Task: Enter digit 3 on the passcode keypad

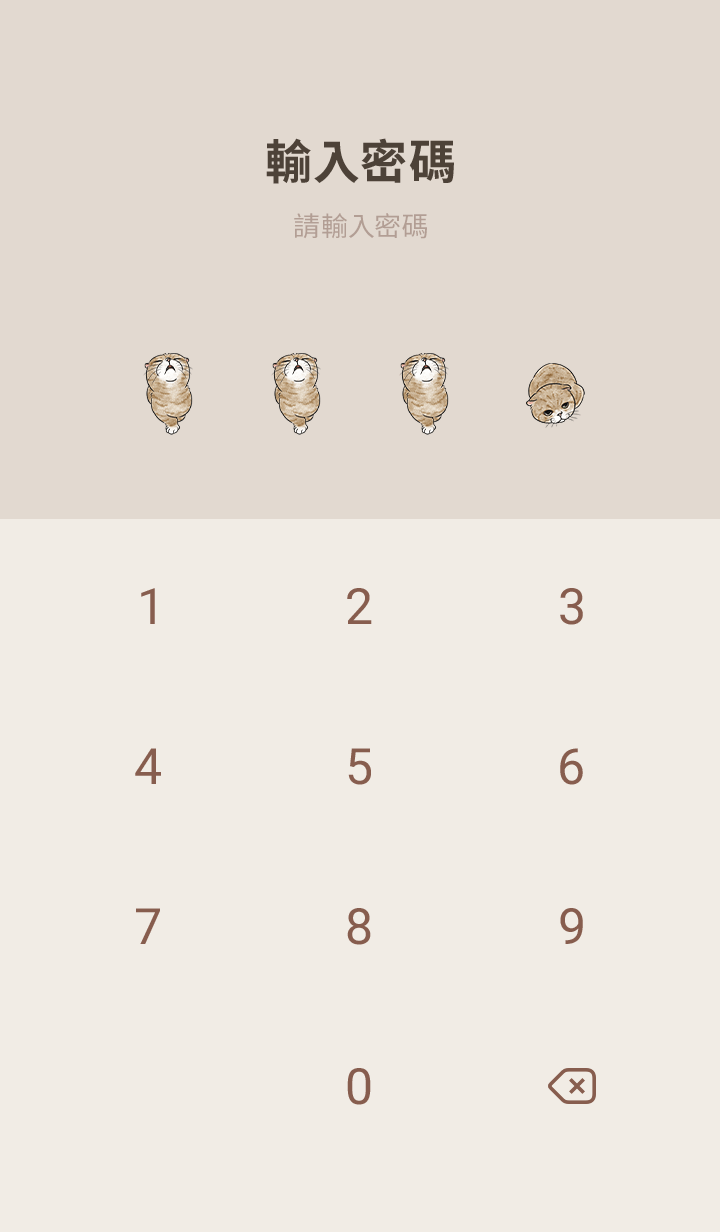Action: (571, 607)
